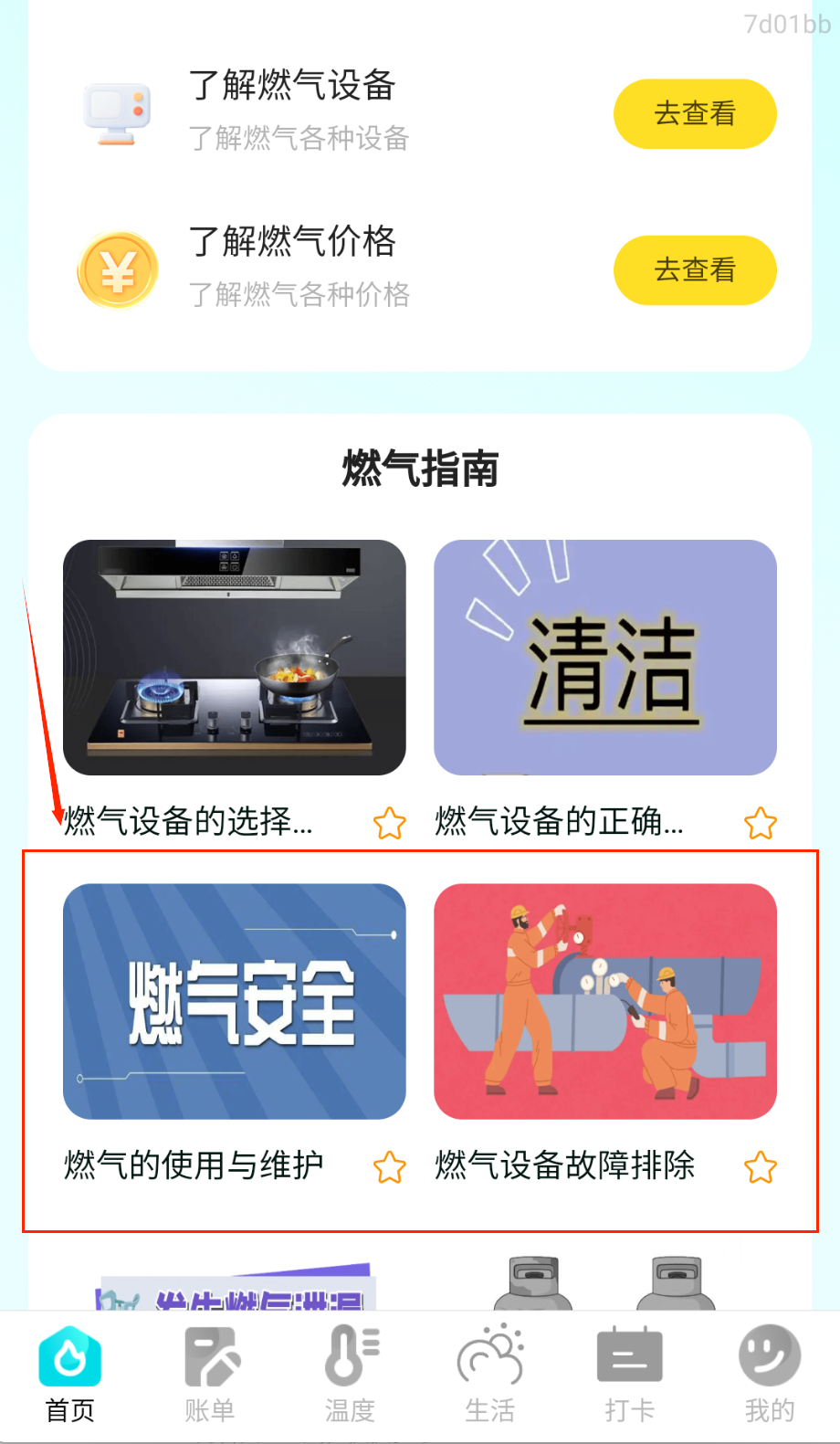Select the 打卡 tab

pos(629,1375)
